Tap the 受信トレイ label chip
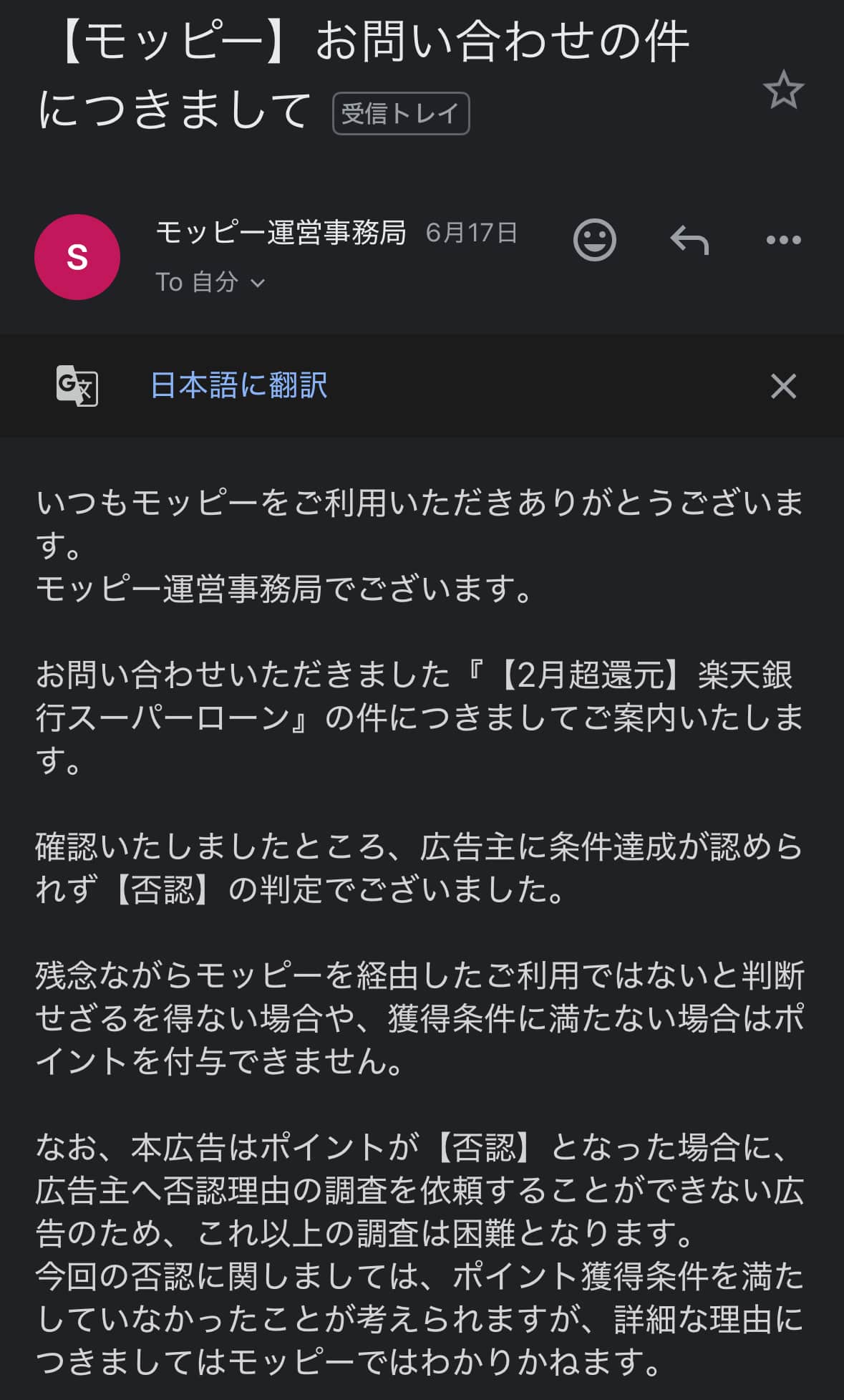The height and width of the screenshot is (1400, 844). [x=401, y=113]
